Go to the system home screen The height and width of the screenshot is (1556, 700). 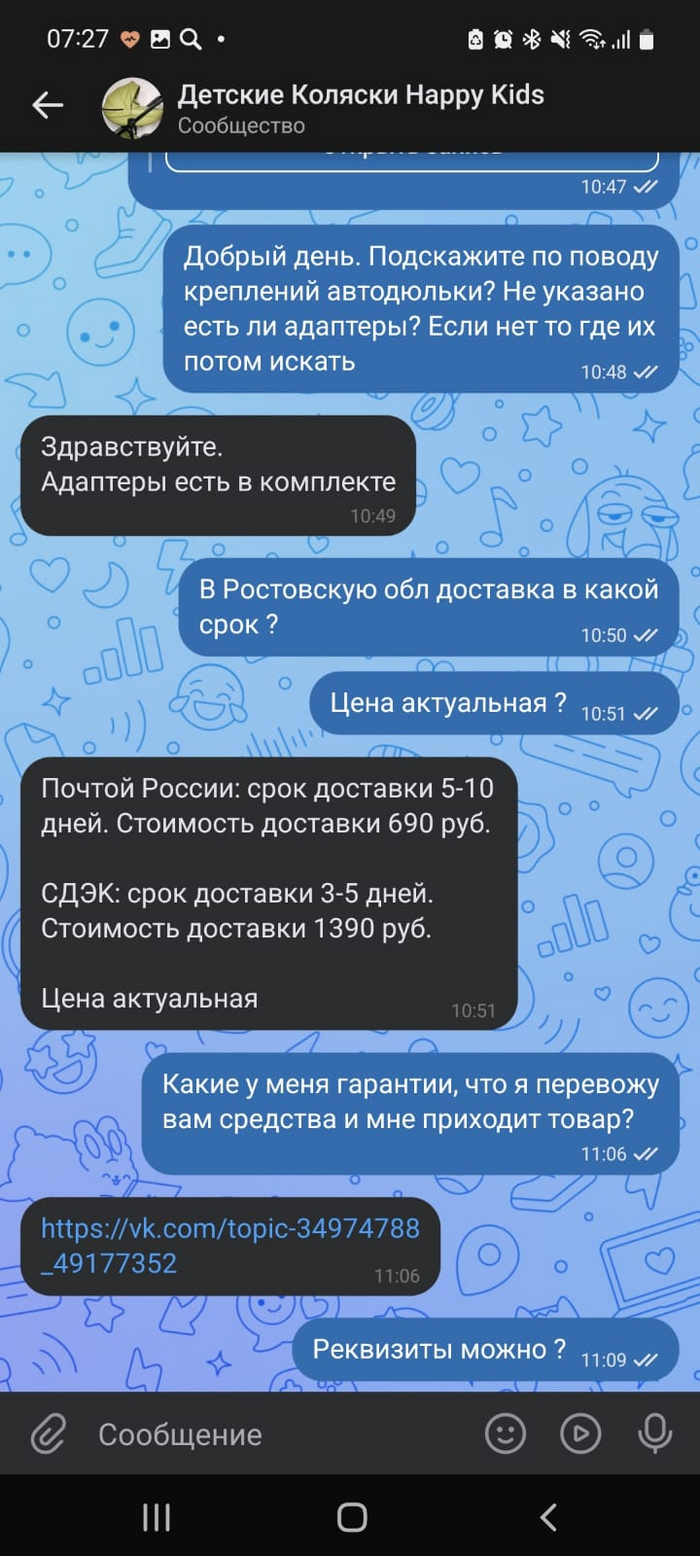click(x=351, y=1517)
